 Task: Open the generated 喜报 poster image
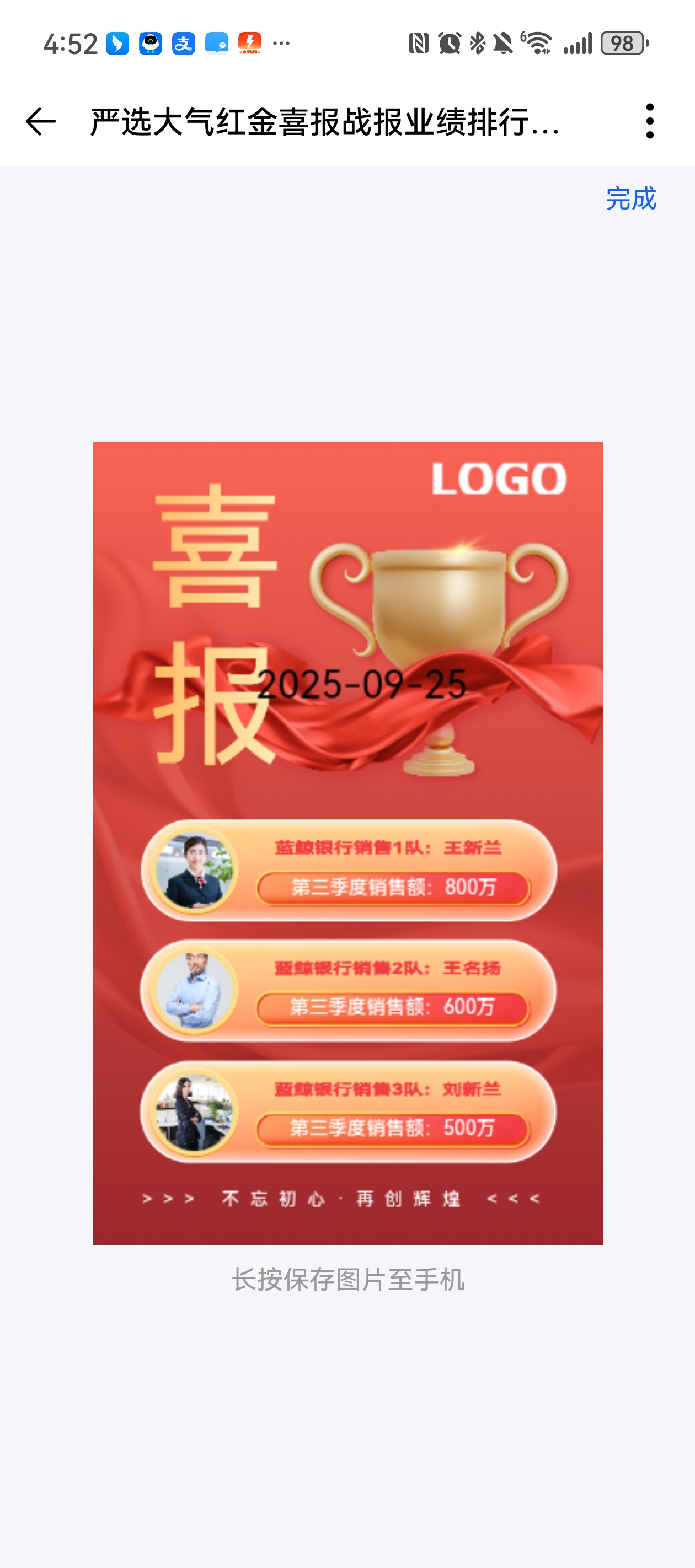click(x=348, y=842)
